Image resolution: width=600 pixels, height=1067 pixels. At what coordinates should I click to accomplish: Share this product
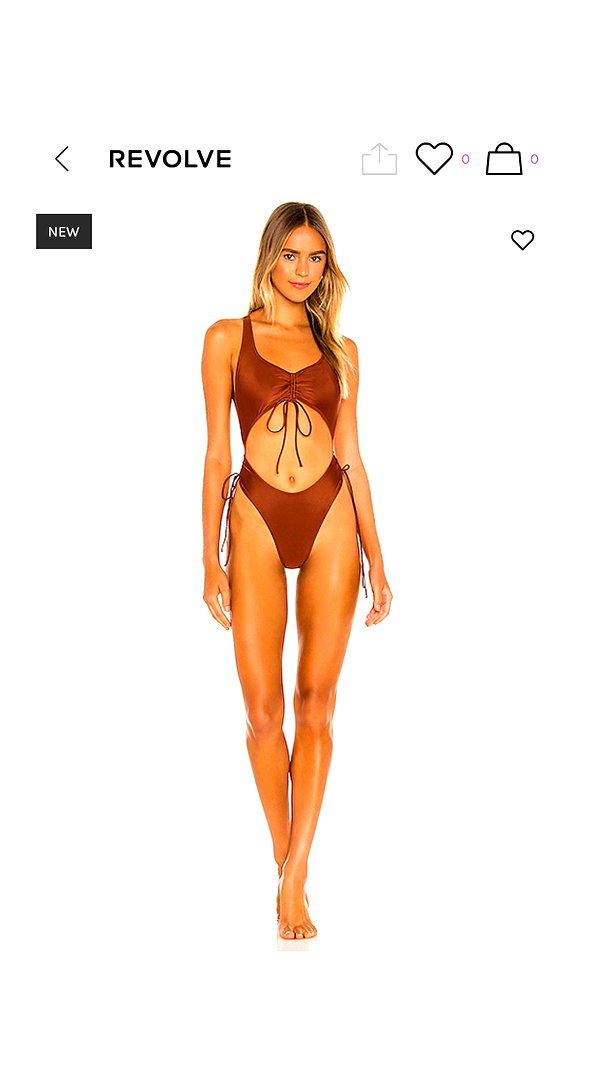[379, 159]
